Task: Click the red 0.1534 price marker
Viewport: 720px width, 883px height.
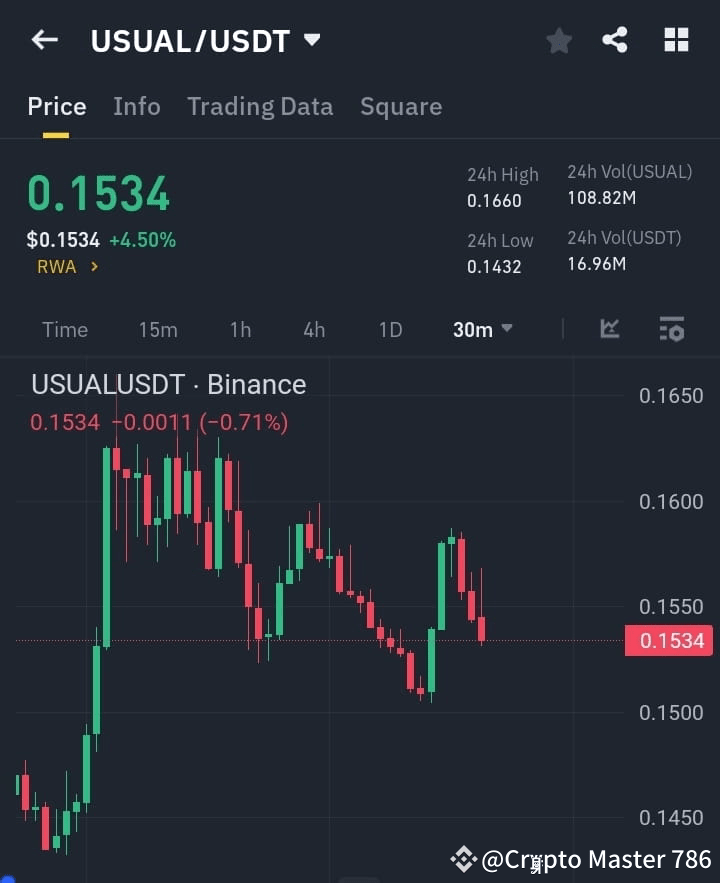Action: coord(668,640)
